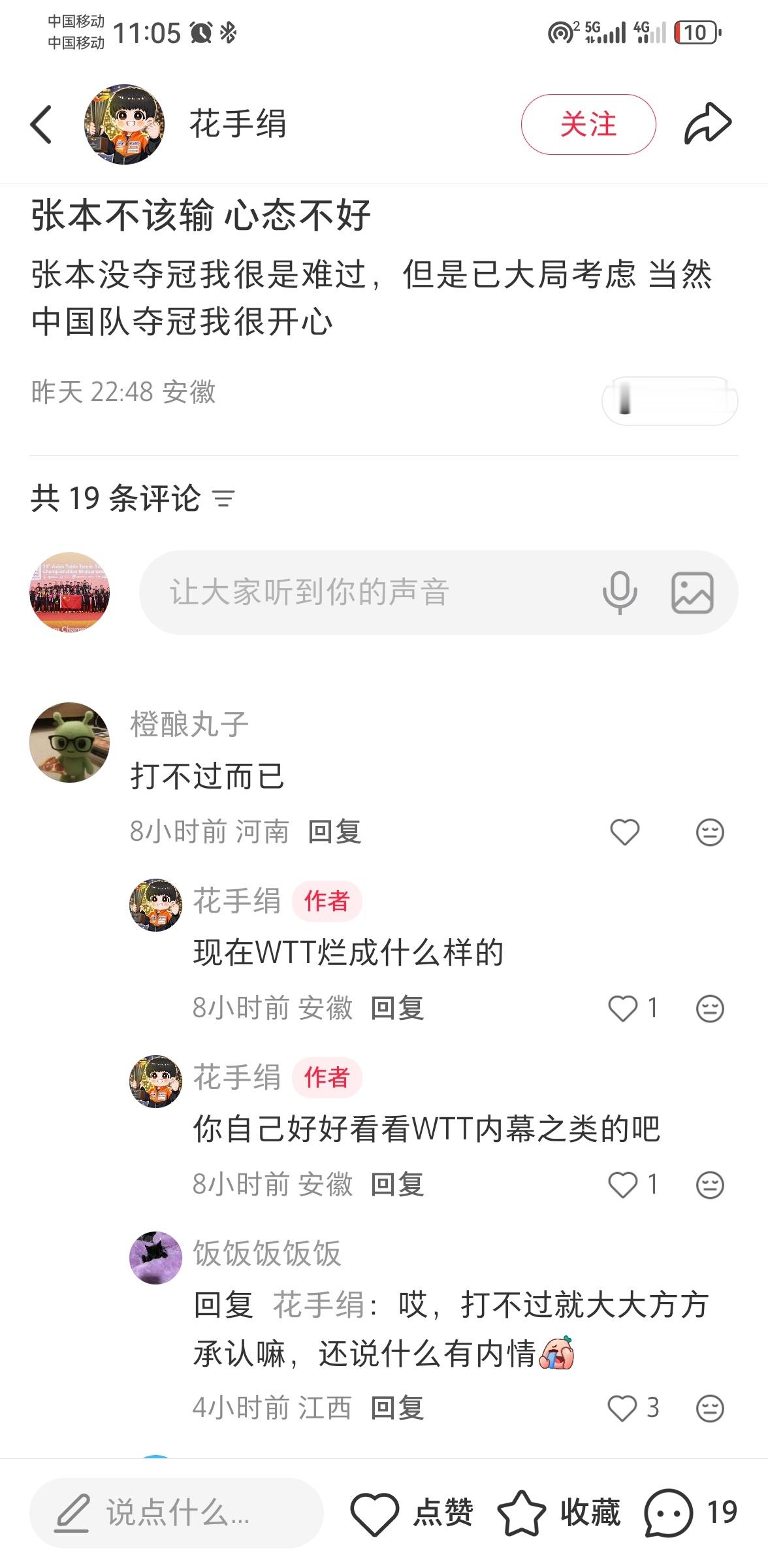Check the battery indicator showing 10
768x1568 pixels.
coord(694,33)
